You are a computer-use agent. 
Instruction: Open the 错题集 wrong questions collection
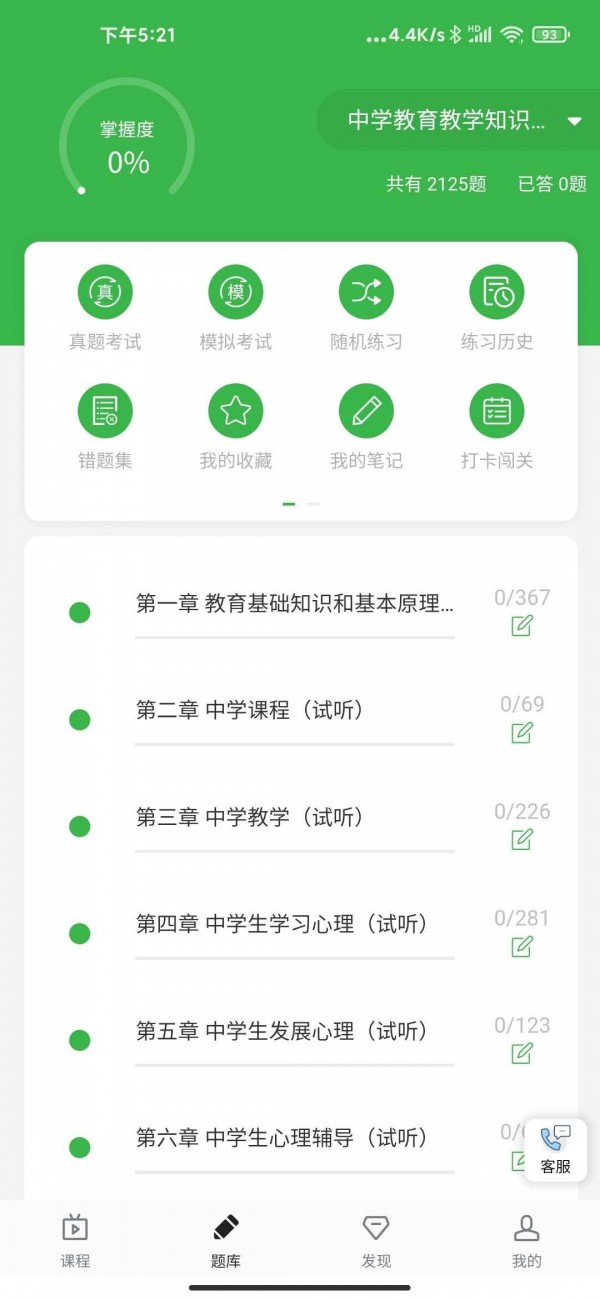[105, 411]
